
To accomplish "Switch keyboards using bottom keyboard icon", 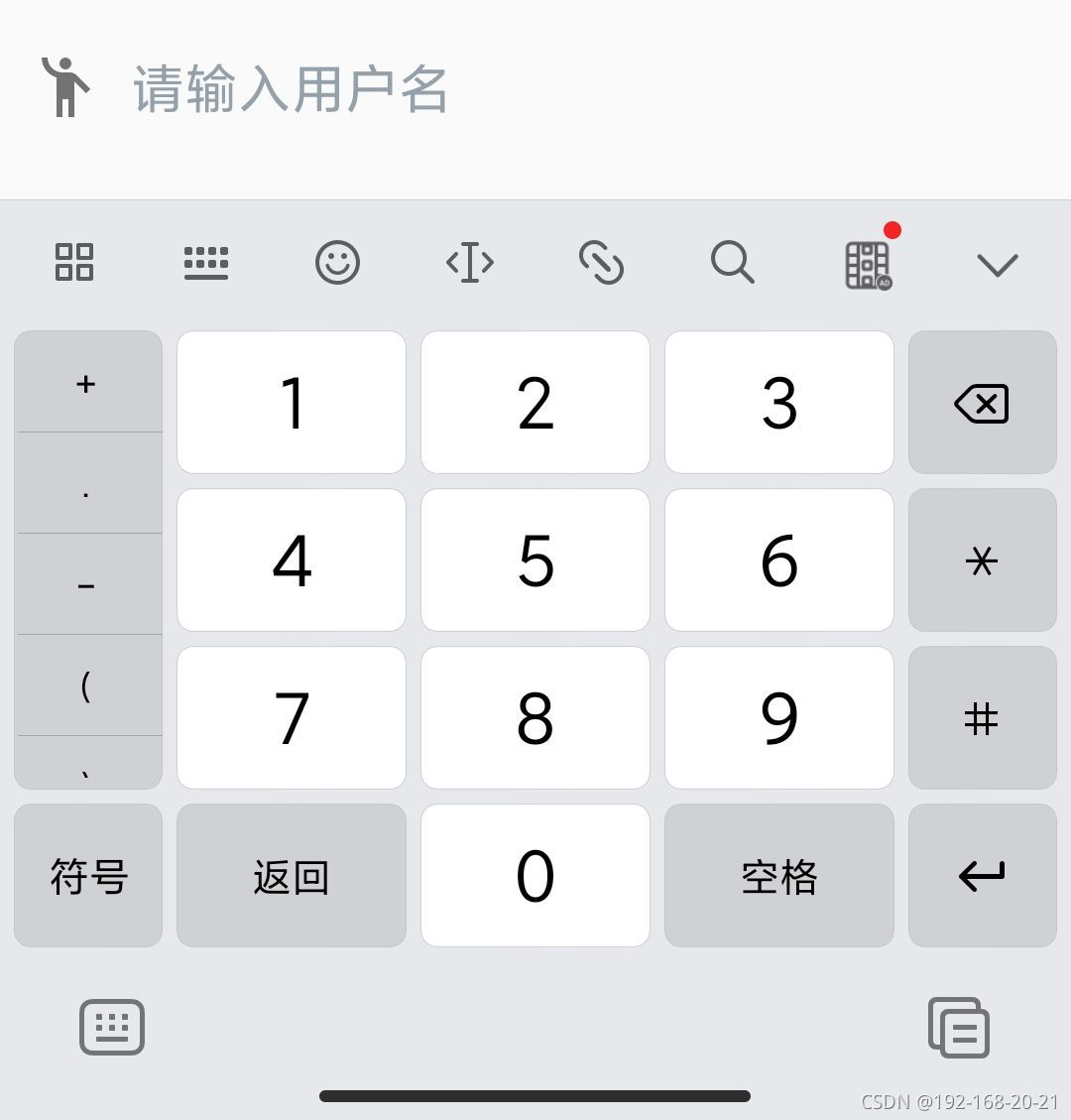I will pyautogui.click(x=112, y=1027).
